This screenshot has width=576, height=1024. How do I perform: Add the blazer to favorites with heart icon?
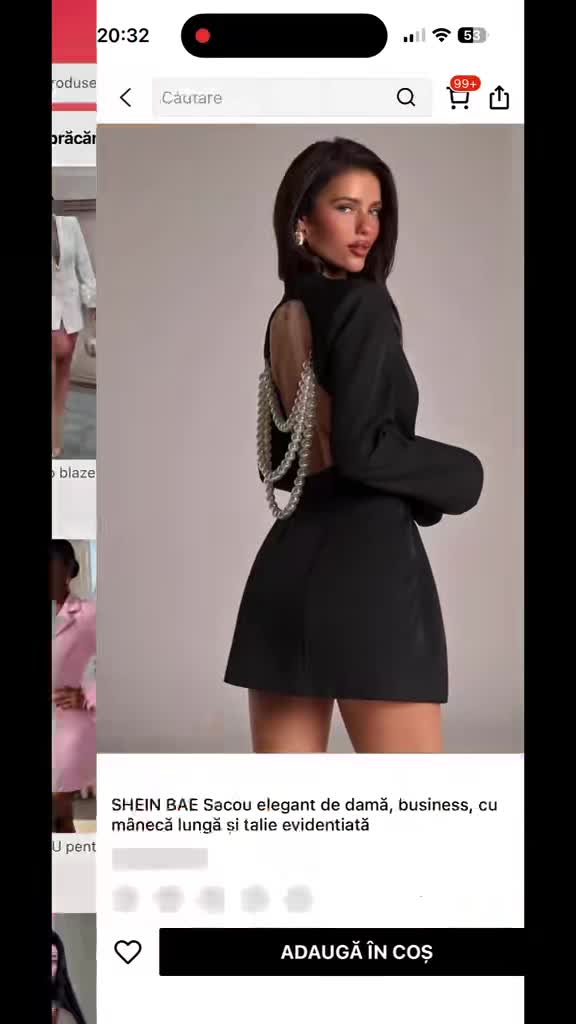tap(128, 952)
